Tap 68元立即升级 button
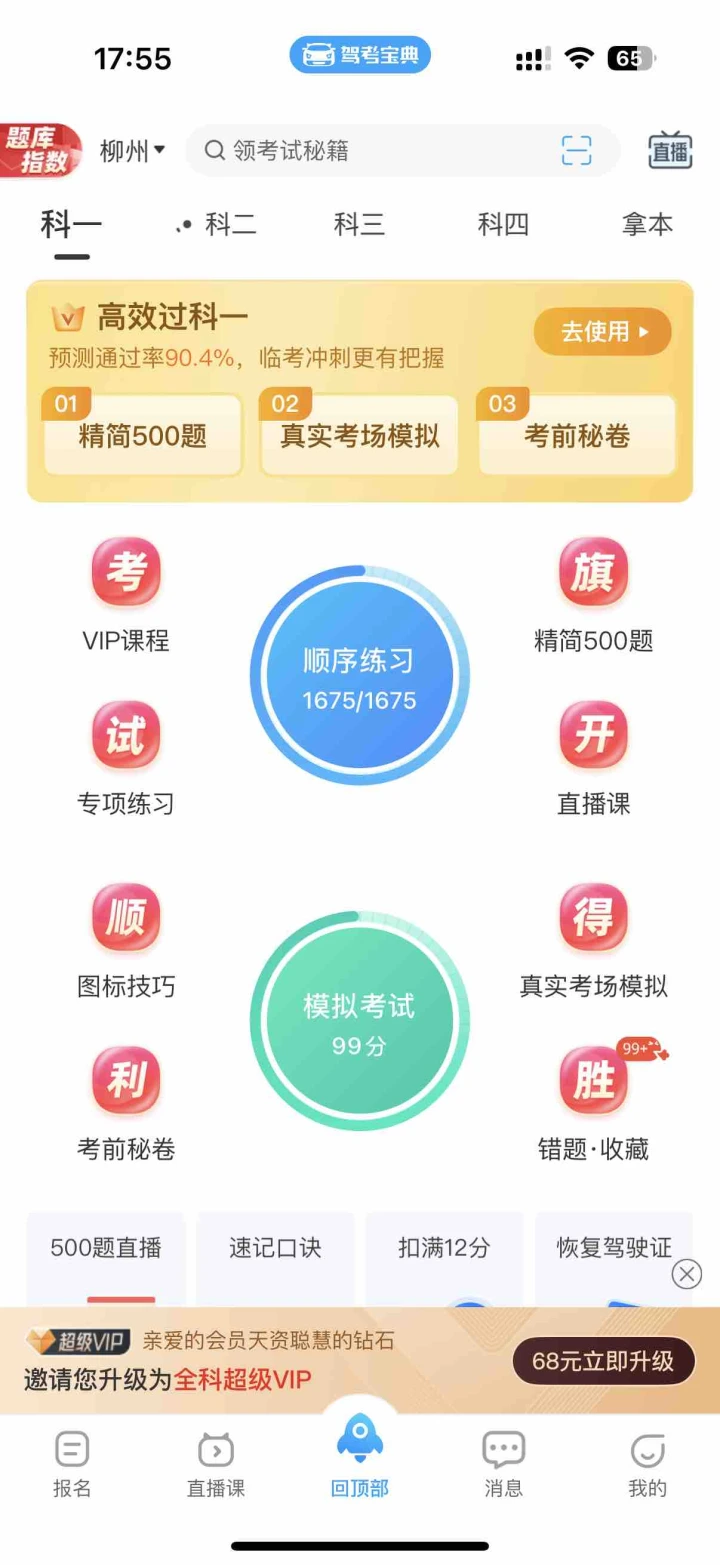Screen dimensions: 720x1565 pyautogui.click(x=603, y=1361)
